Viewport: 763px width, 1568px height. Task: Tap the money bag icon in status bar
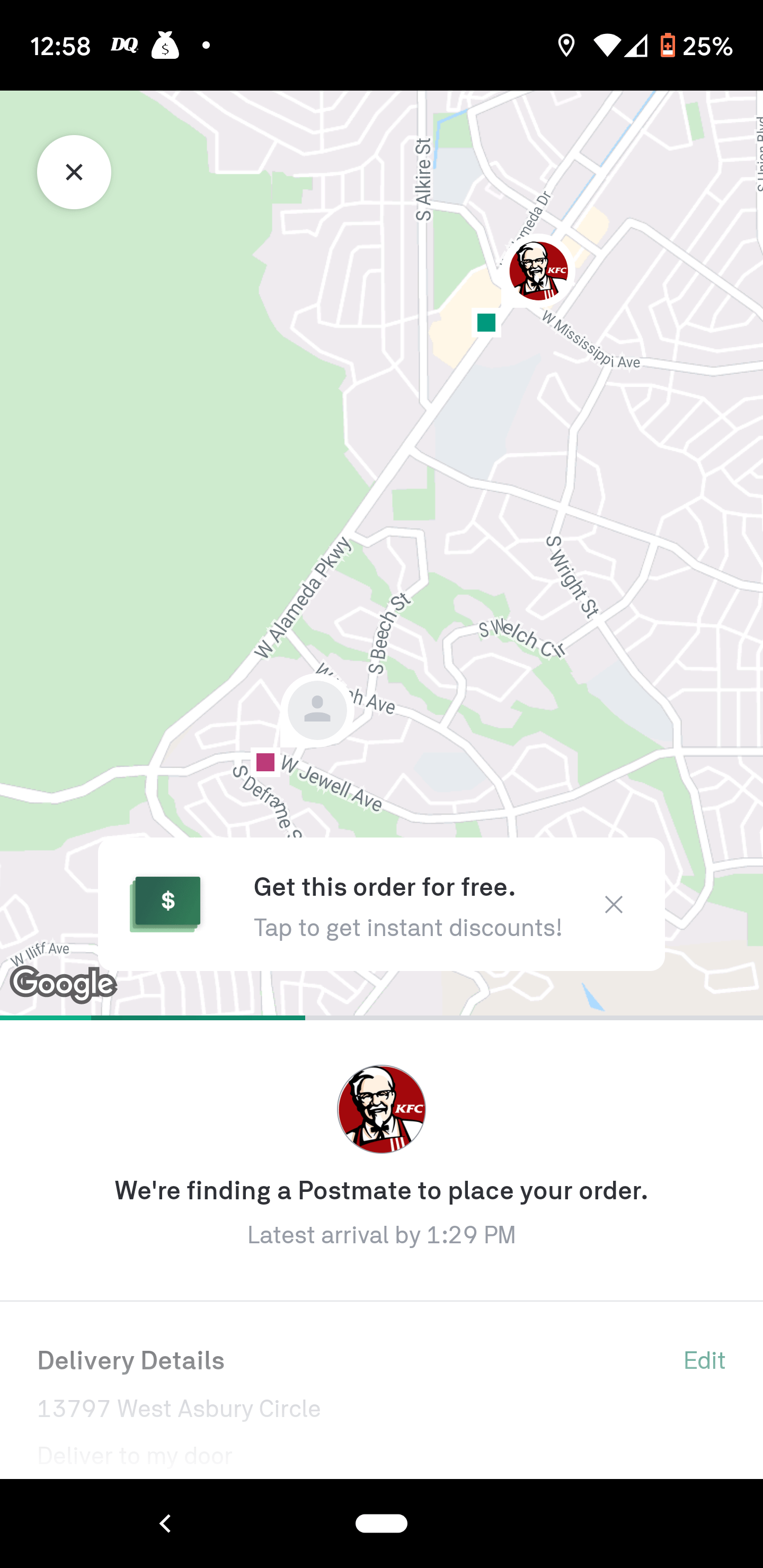click(x=166, y=46)
